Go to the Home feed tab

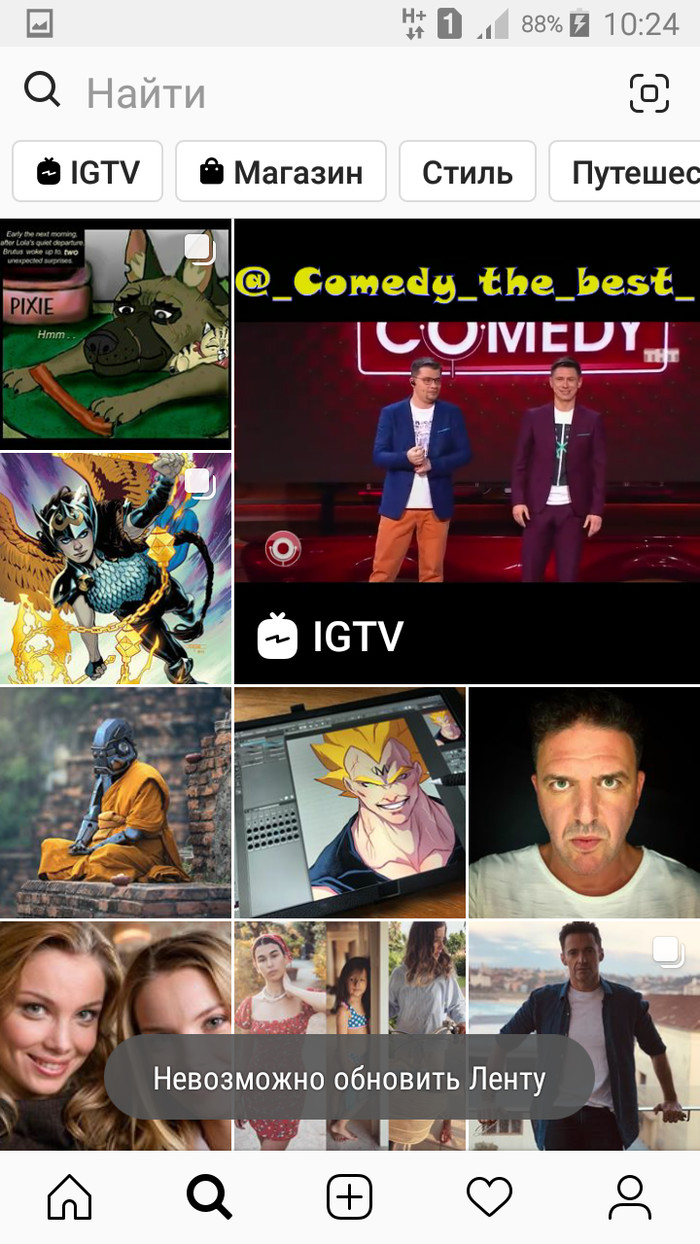pos(70,1197)
